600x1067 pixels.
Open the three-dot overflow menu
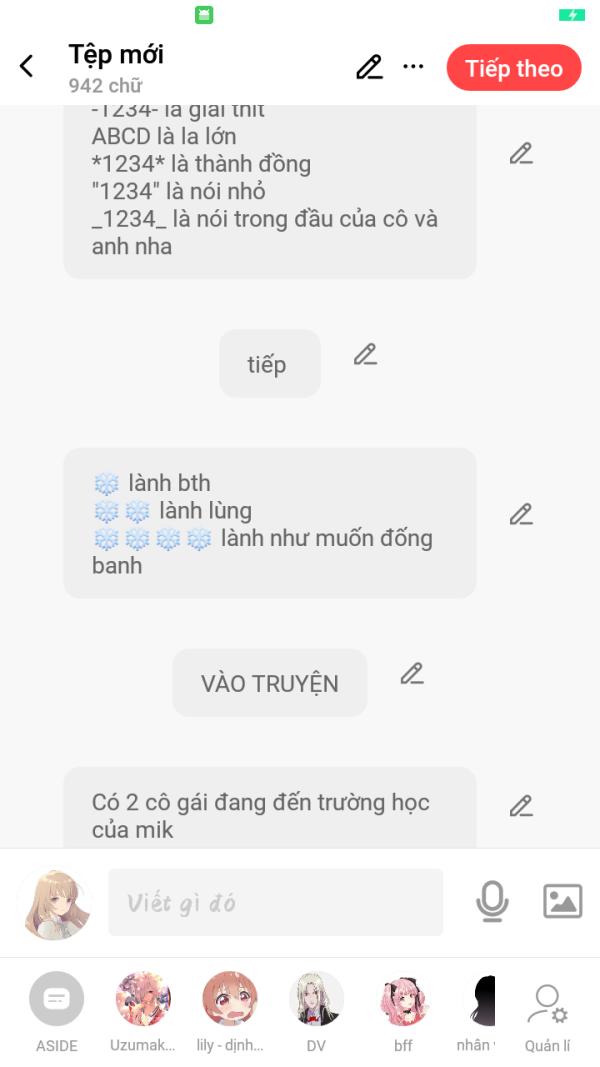pos(413,66)
